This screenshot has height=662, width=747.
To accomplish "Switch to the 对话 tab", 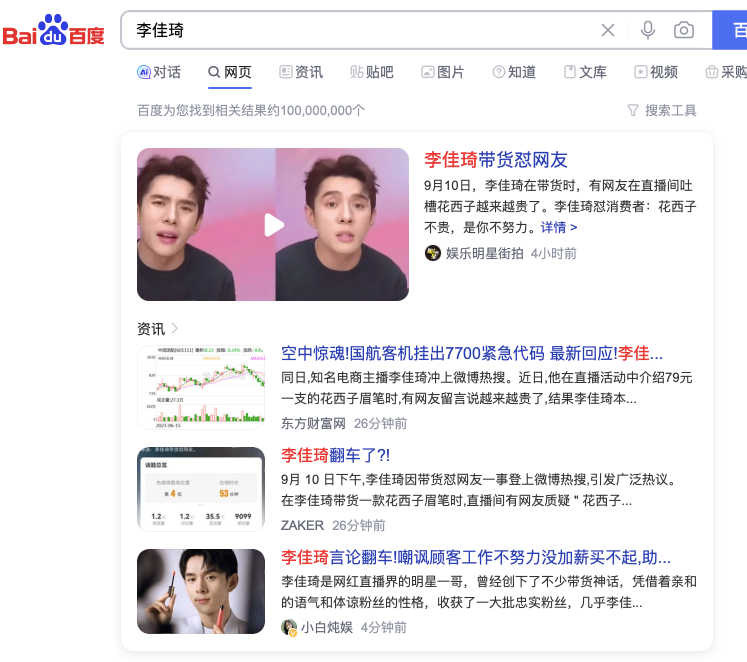I will 159,72.
